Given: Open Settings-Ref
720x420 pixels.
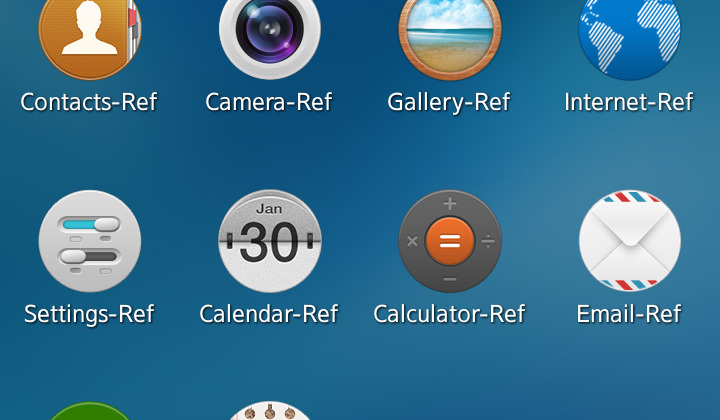Looking at the screenshot, I should pos(90,242).
